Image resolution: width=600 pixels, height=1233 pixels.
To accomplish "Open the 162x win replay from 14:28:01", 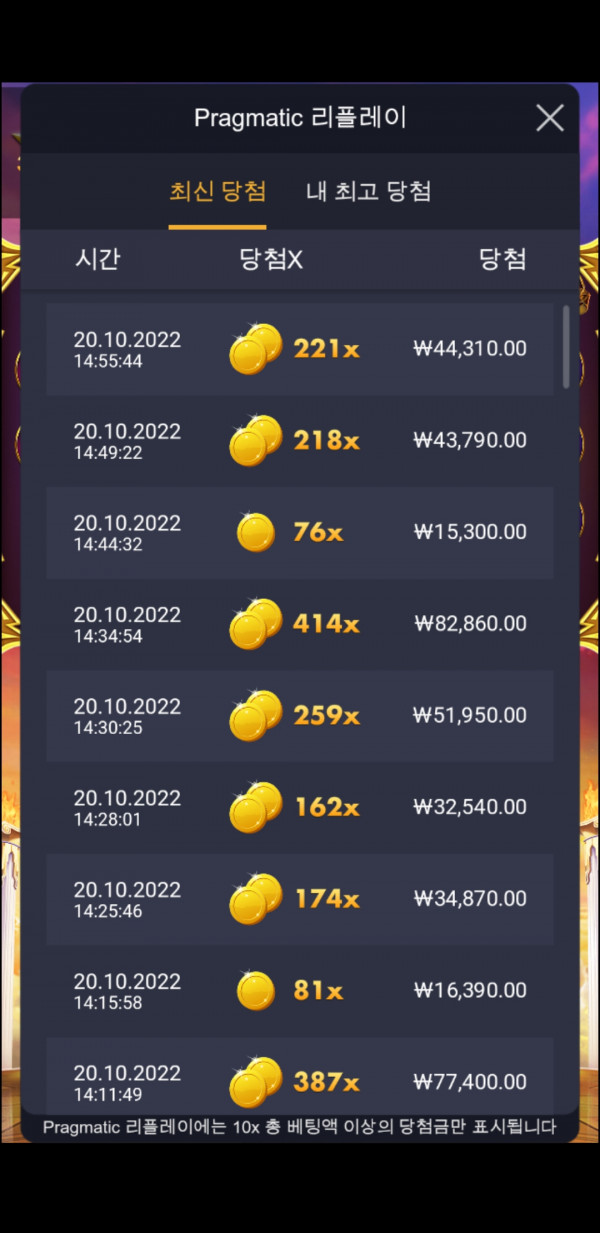I will pyautogui.click(x=300, y=807).
